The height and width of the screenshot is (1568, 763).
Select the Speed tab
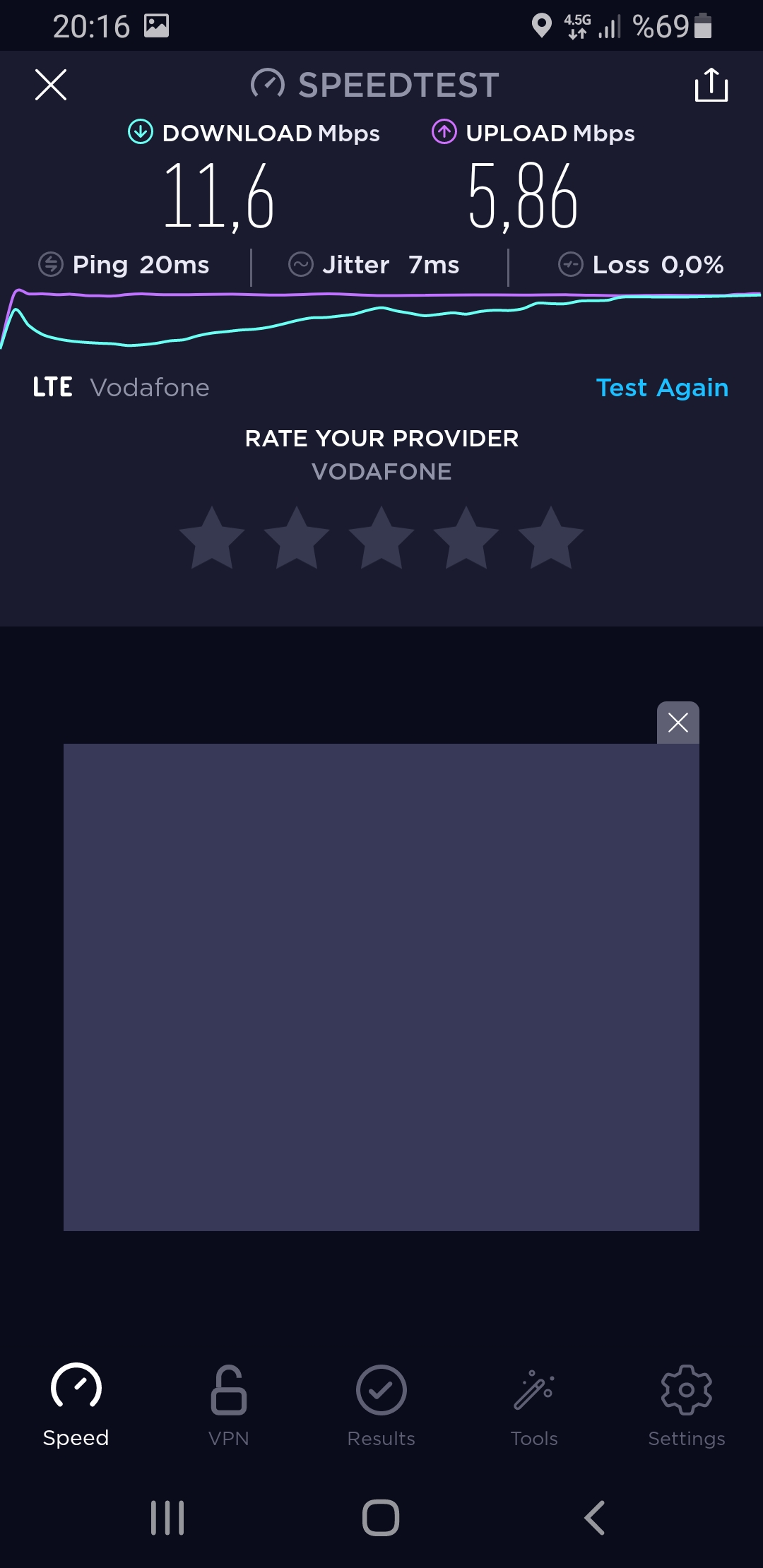pyautogui.click(x=76, y=1406)
